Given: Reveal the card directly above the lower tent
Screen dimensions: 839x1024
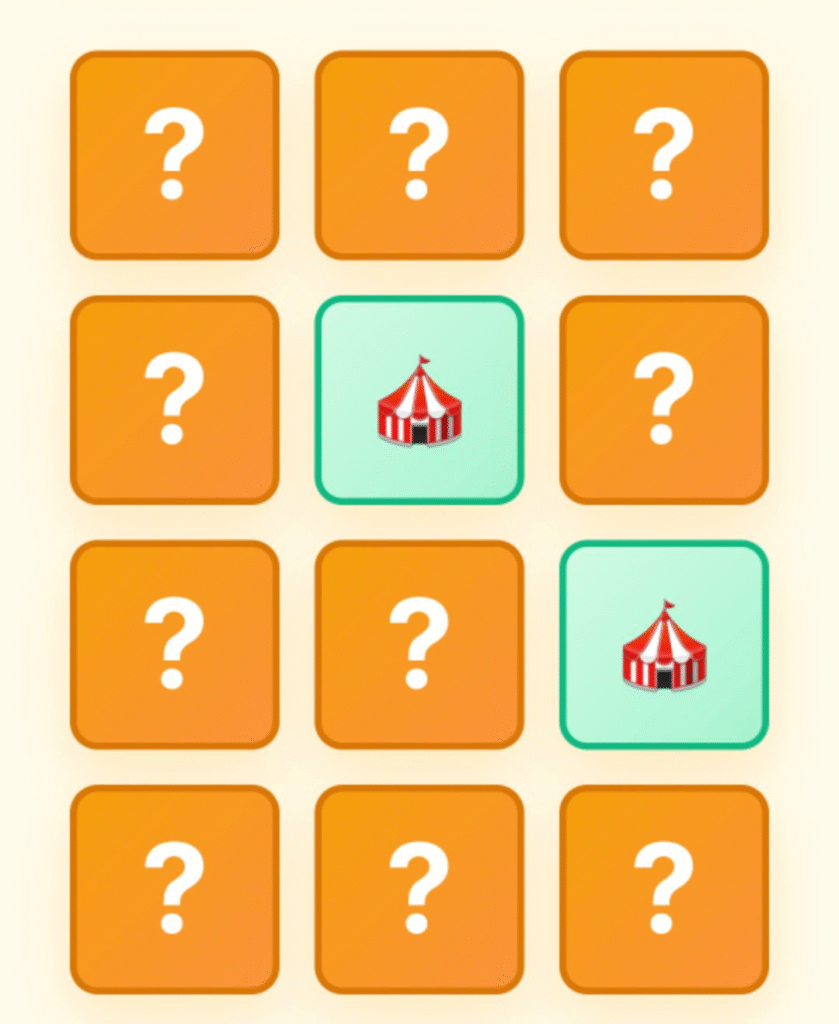Looking at the screenshot, I should click(x=664, y=399).
